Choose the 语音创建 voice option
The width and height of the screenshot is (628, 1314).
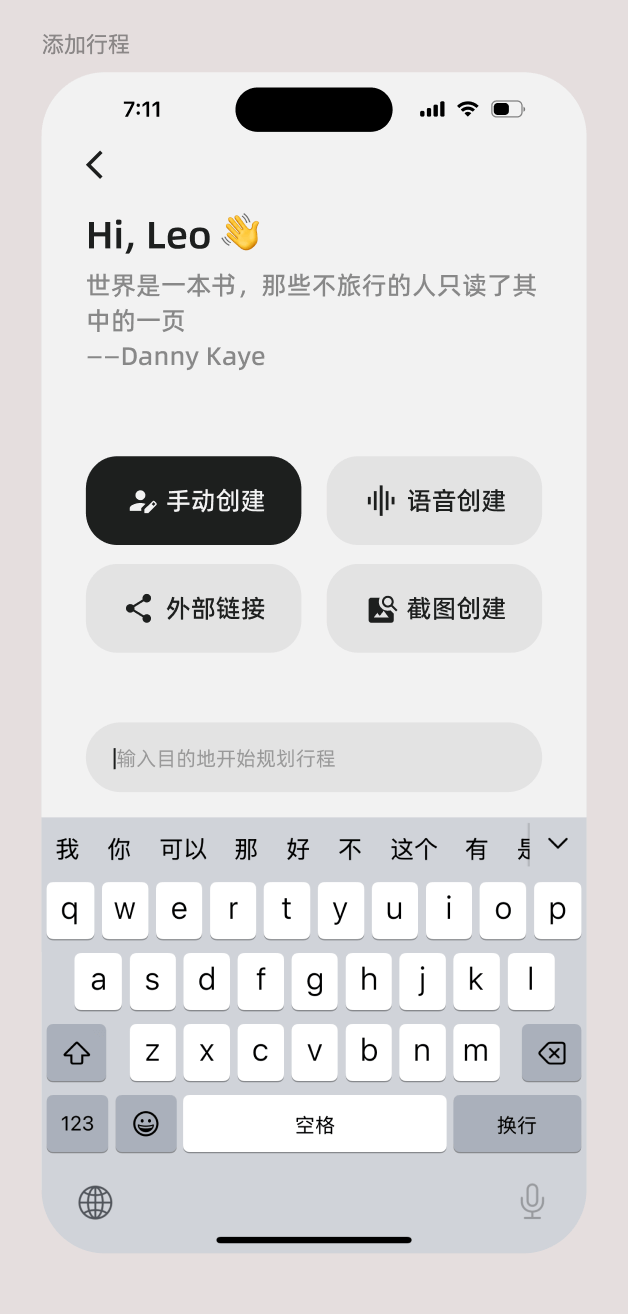(434, 501)
